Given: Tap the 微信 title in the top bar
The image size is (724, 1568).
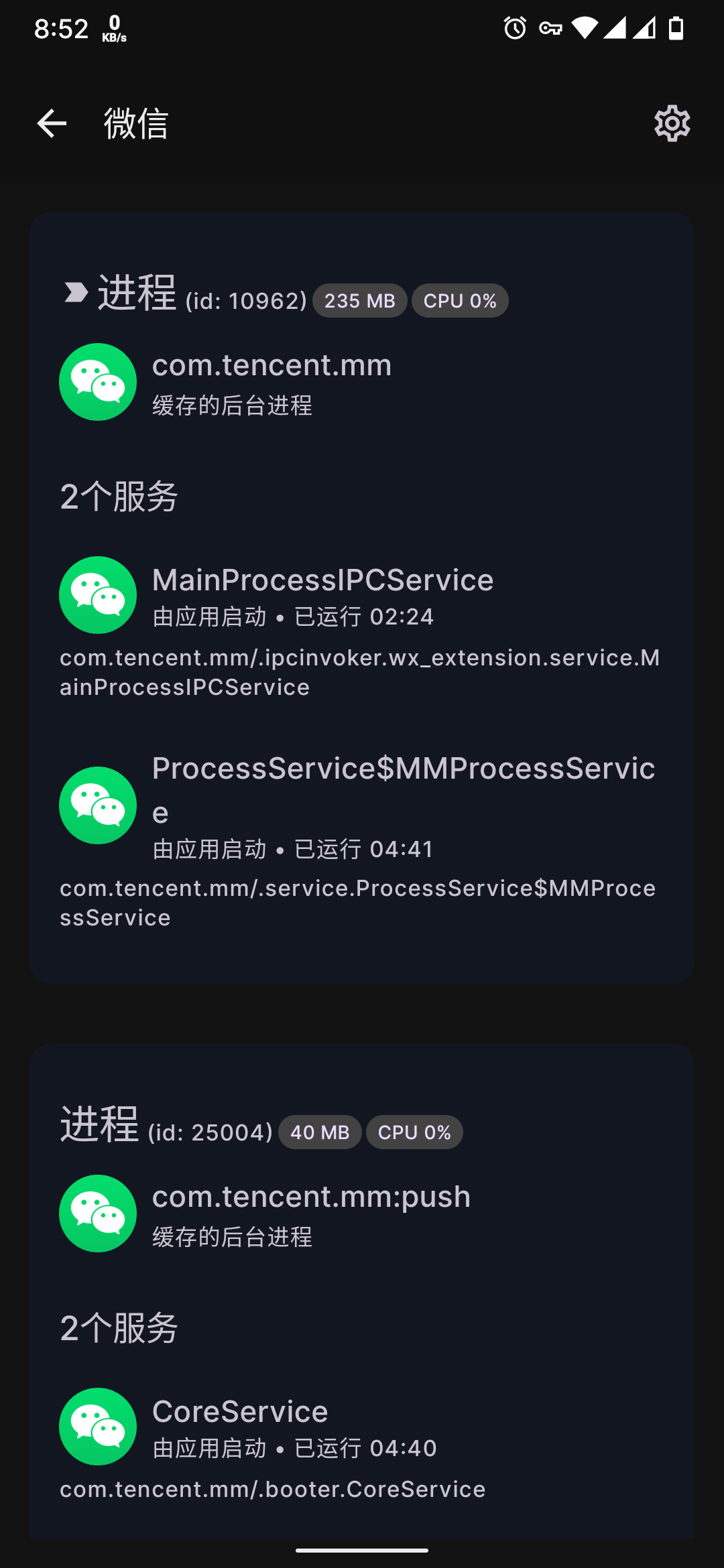Looking at the screenshot, I should [x=135, y=125].
